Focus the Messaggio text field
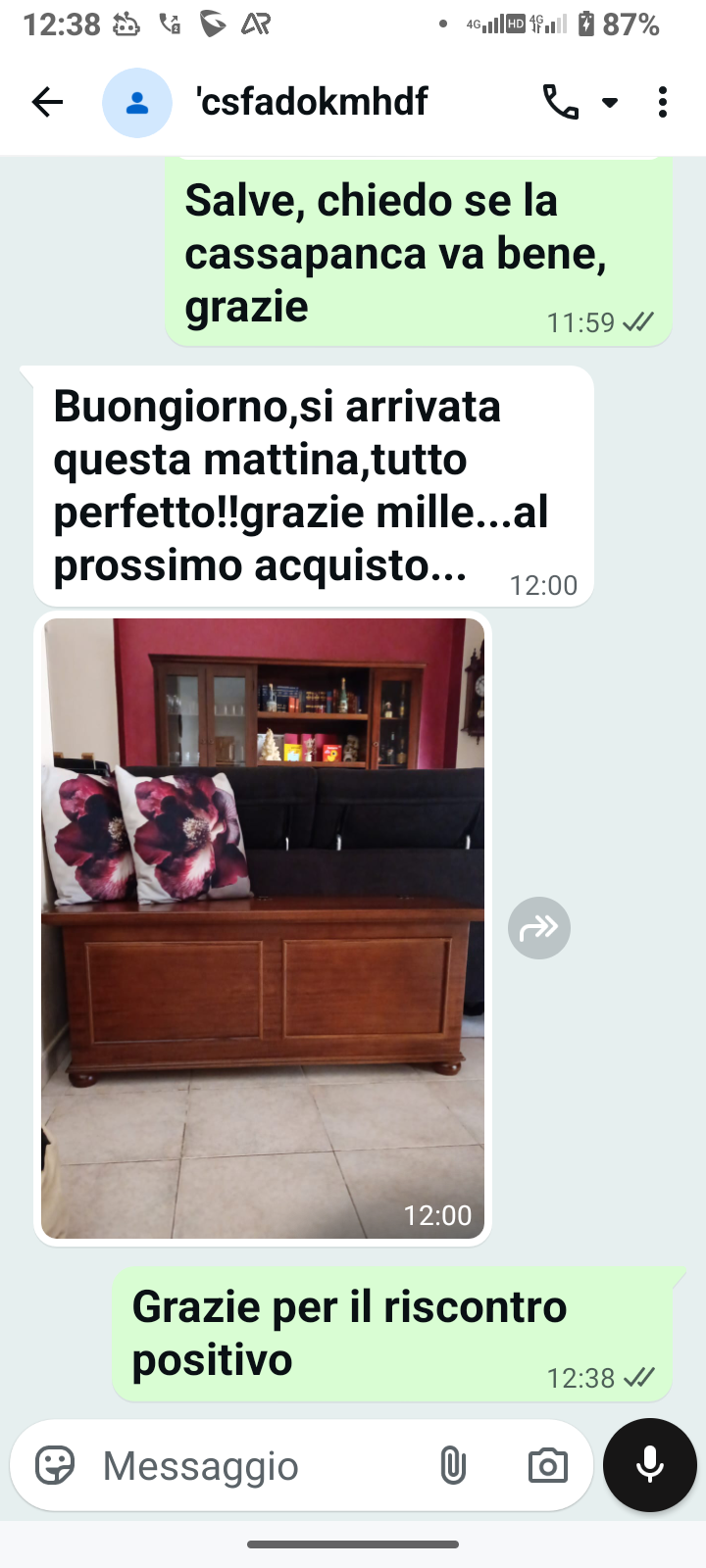Screen dimensions: 706x1568 [x=255, y=1466]
